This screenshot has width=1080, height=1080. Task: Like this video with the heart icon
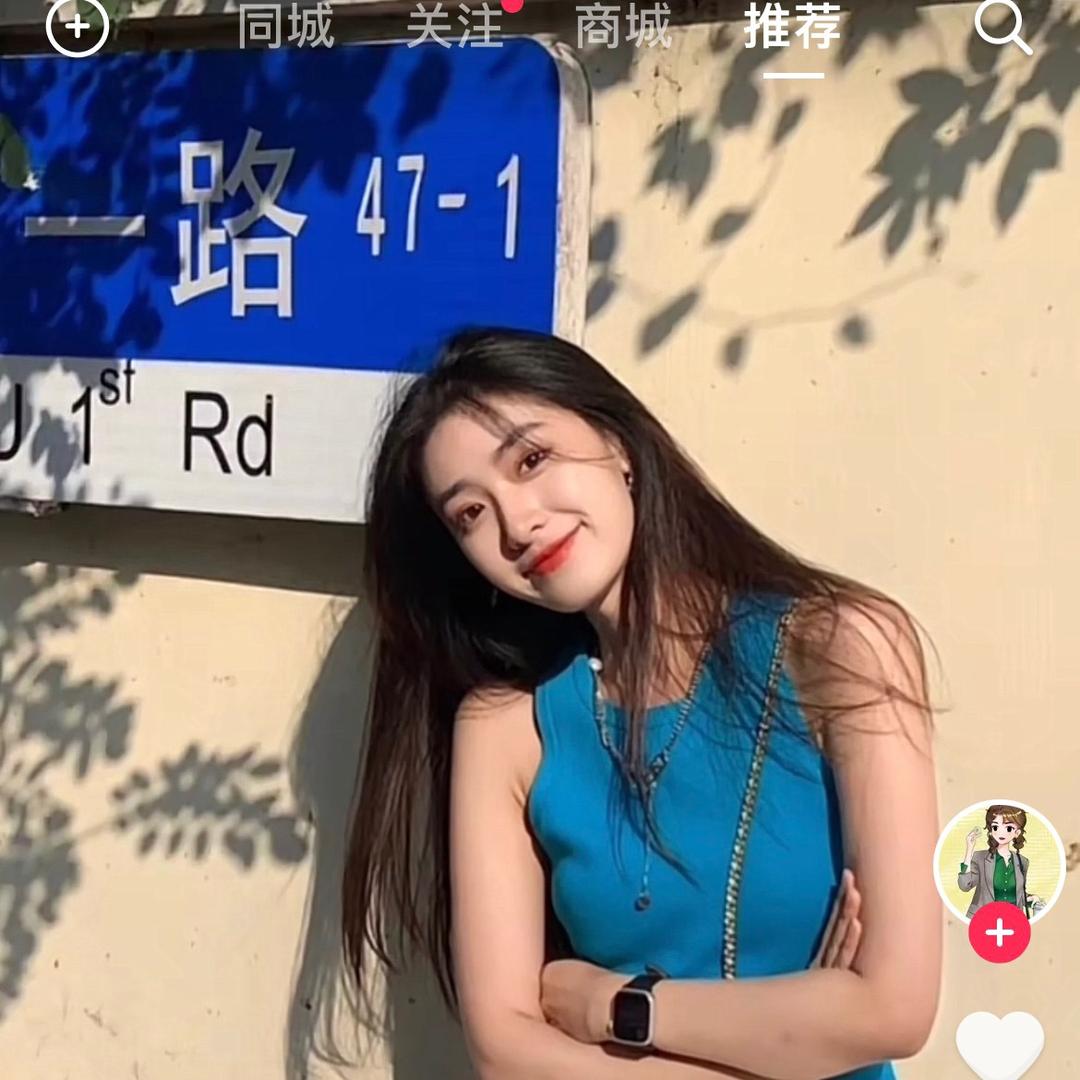pos(999,1045)
